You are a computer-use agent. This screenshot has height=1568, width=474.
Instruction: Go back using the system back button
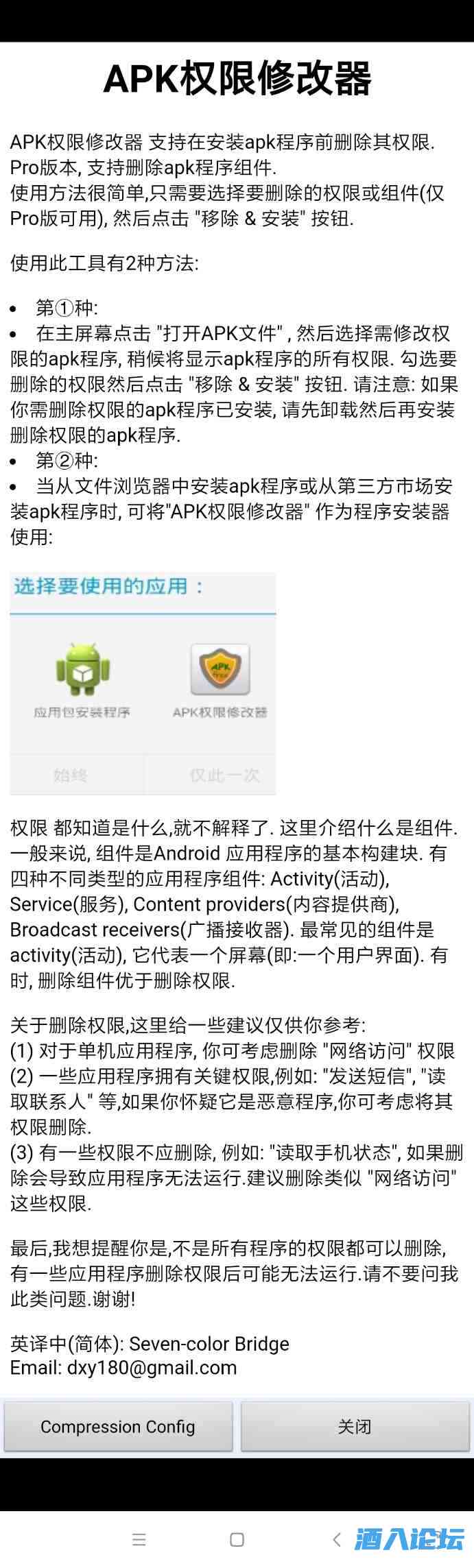point(336,1539)
